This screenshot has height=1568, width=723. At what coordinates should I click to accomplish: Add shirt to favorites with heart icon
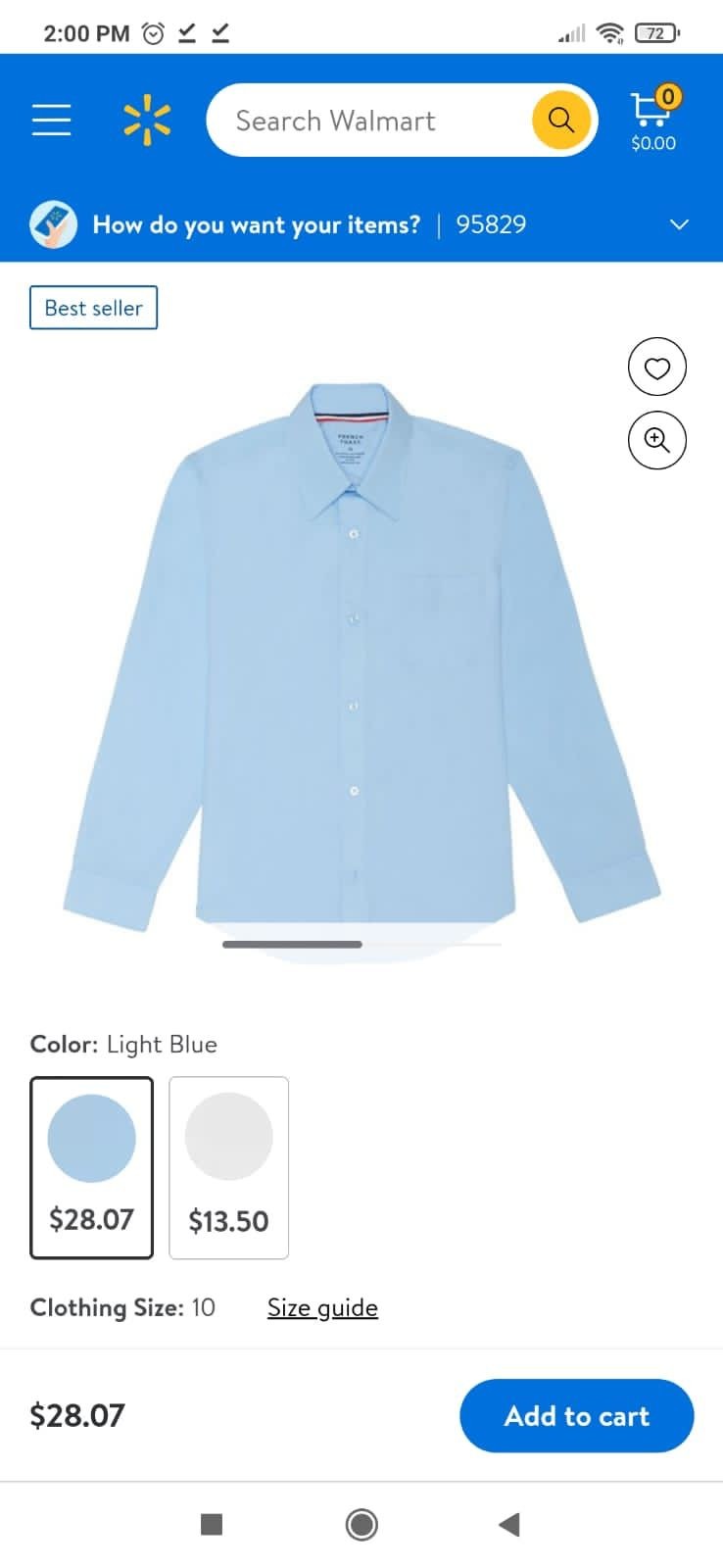coord(656,367)
